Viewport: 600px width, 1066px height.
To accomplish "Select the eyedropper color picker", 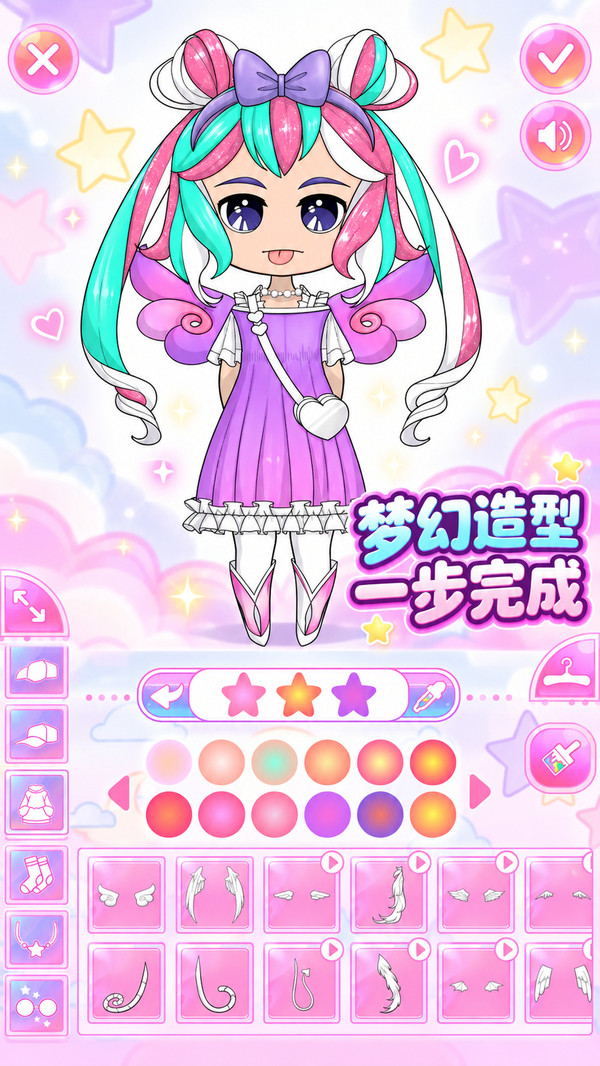I will (431, 695).
